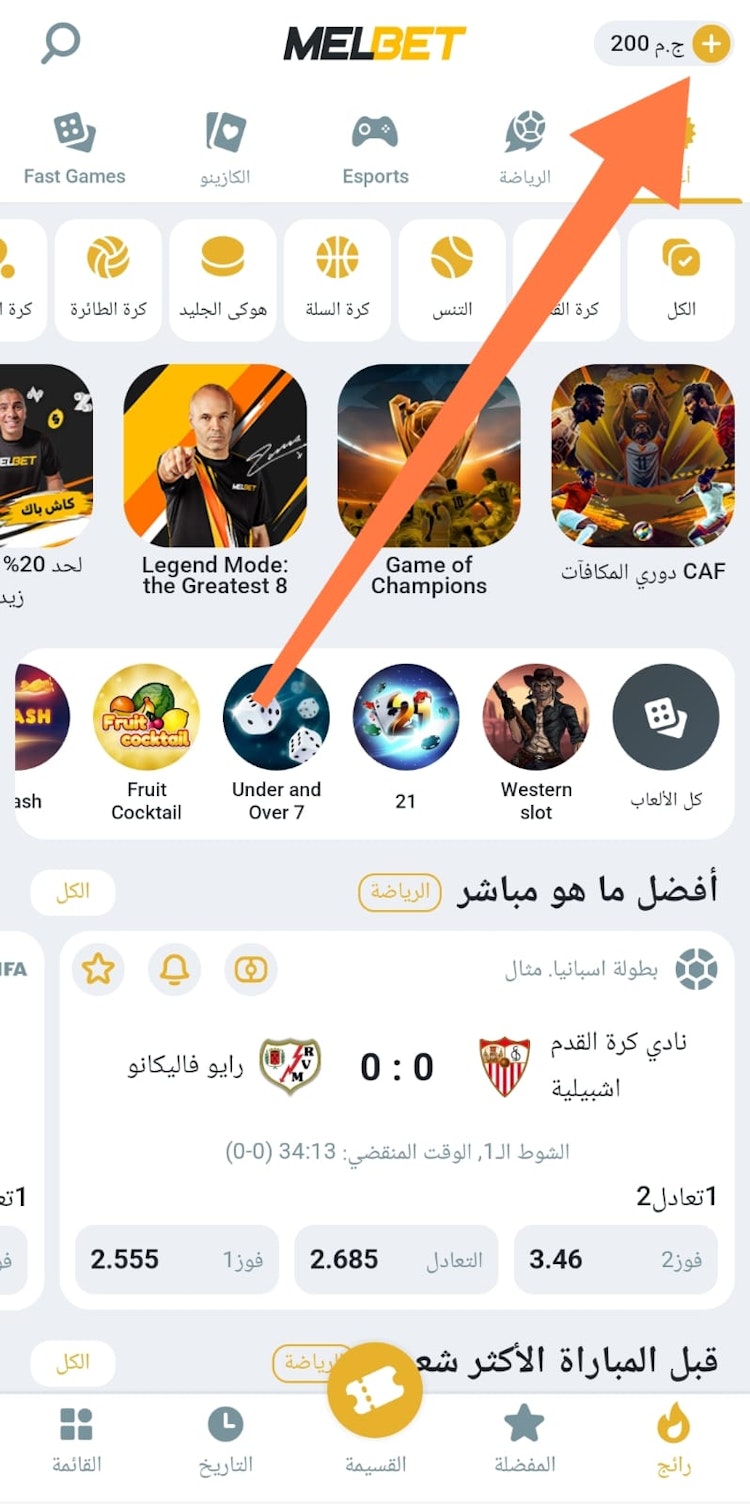Viewport: 750px width, 1504px height.
Task: Select the كرة الطائرة chip
Action: 108,279
